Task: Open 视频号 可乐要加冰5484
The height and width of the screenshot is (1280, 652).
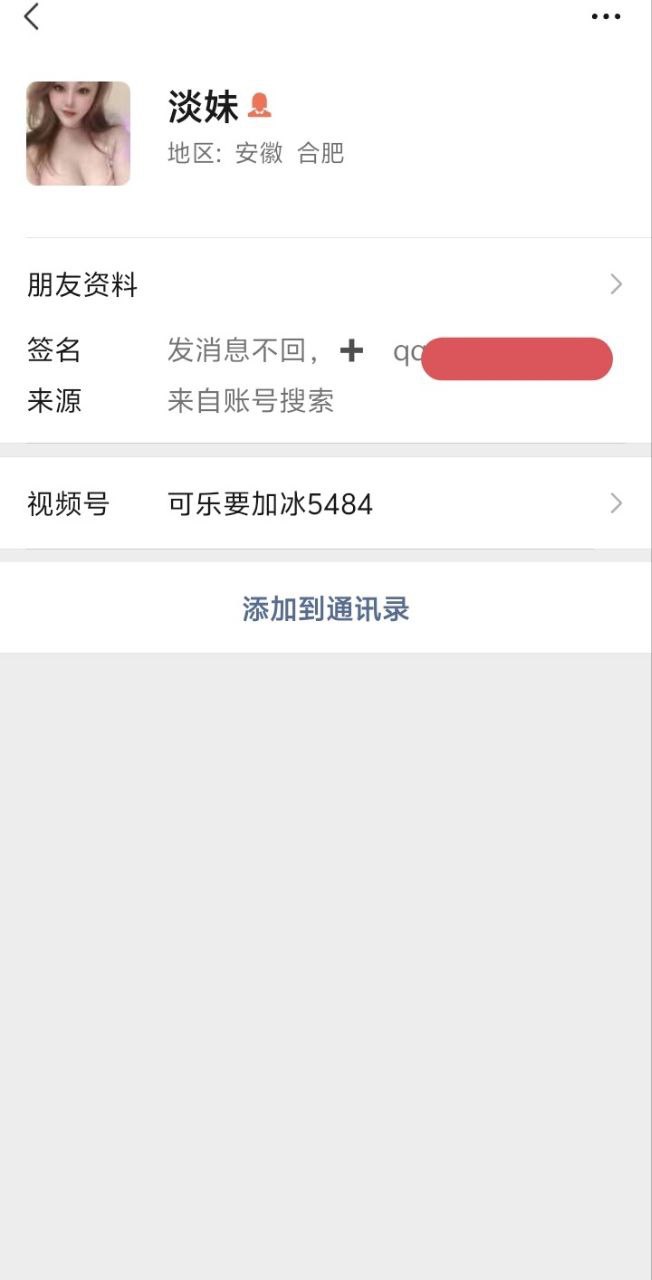Action: pos(325,504)
